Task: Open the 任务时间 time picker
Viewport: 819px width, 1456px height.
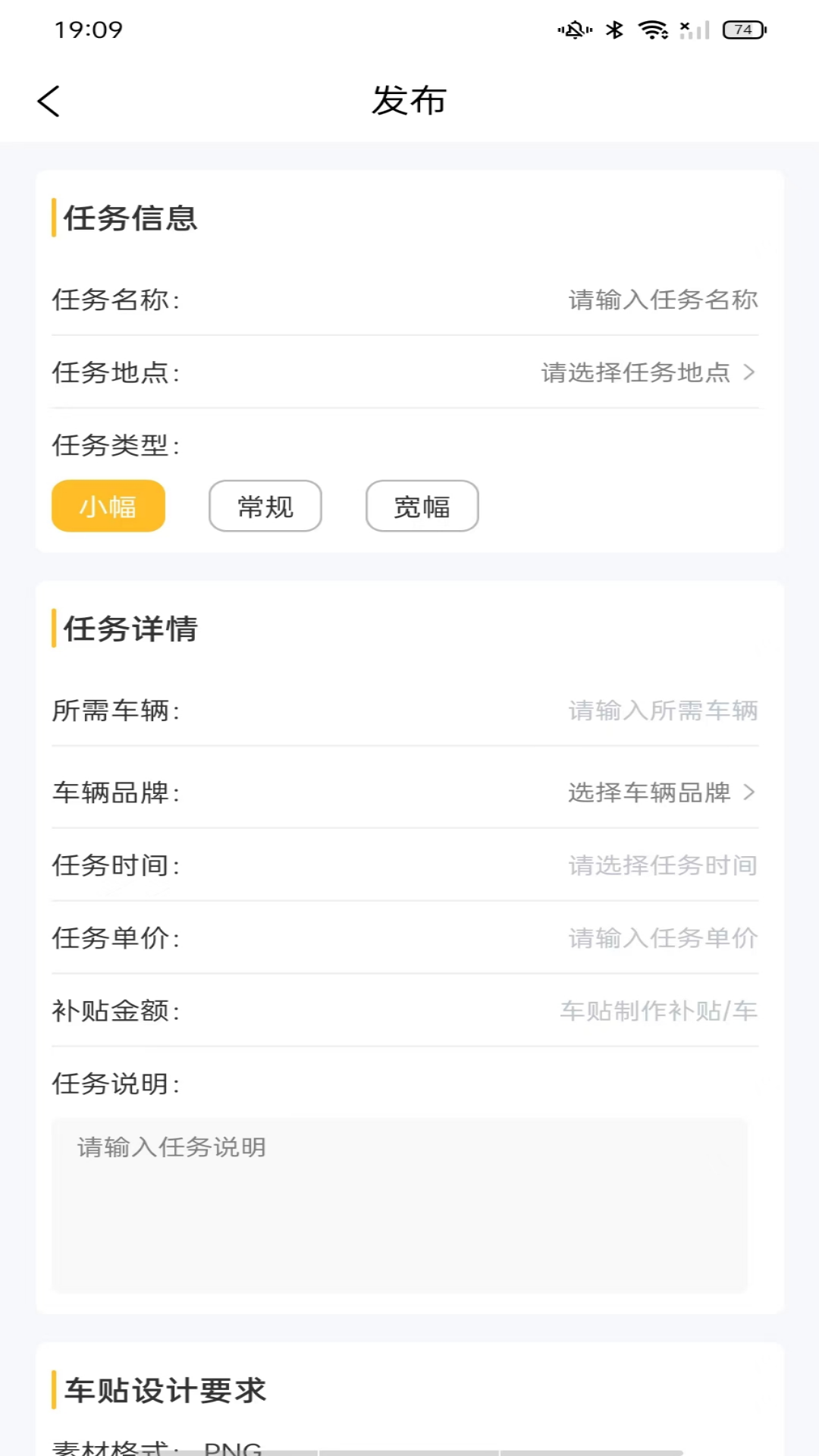Action: point(662,865)
